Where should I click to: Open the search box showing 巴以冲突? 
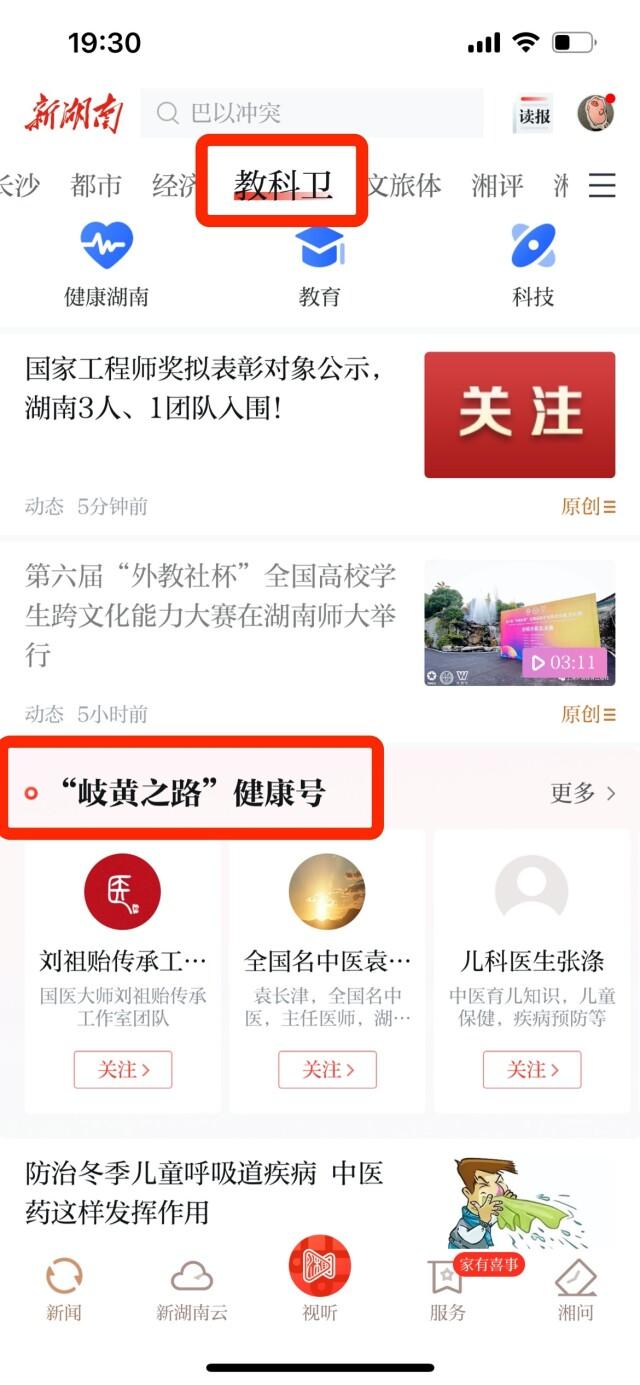point(310,113)
